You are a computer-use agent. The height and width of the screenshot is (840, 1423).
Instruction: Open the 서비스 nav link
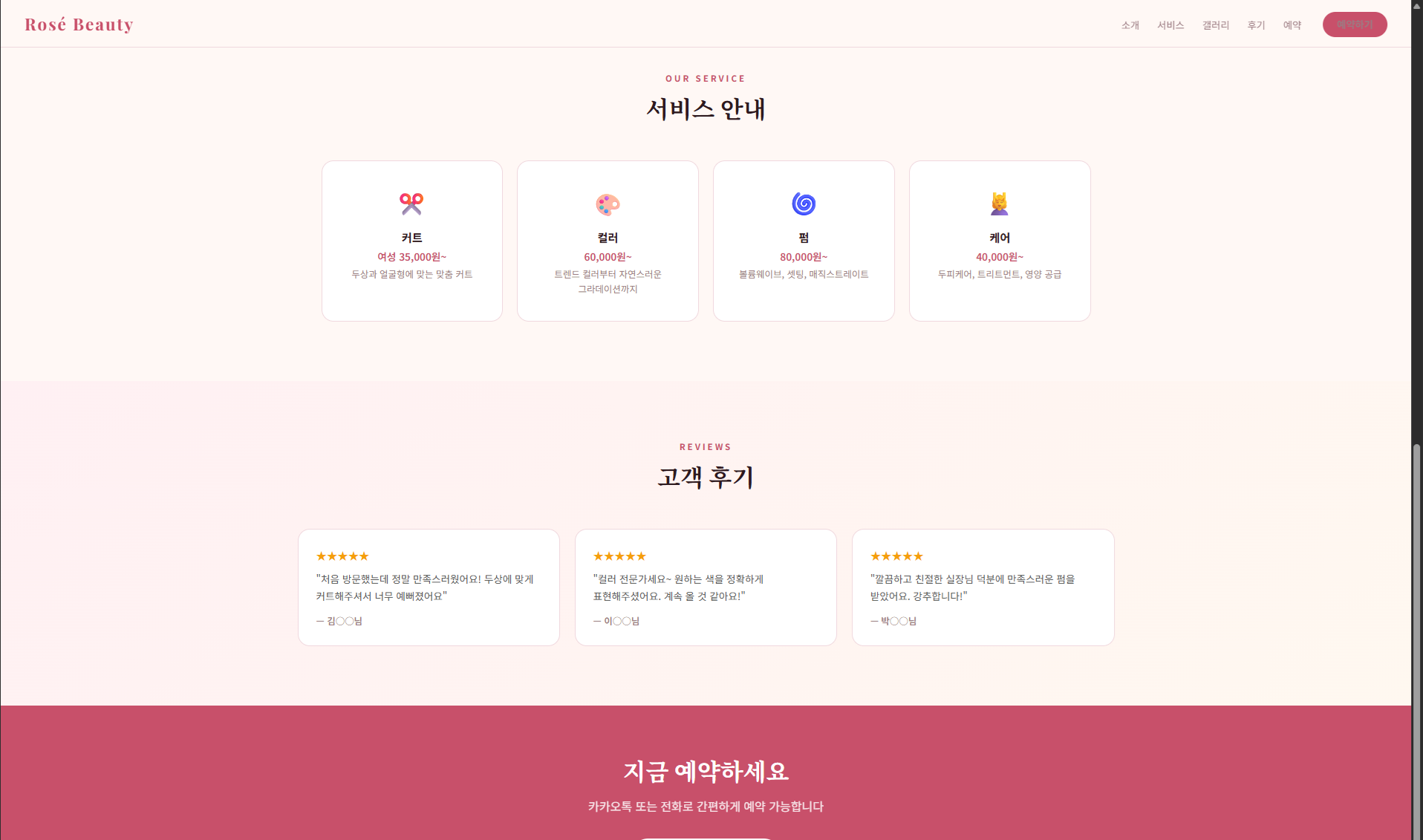point(1170,25)
